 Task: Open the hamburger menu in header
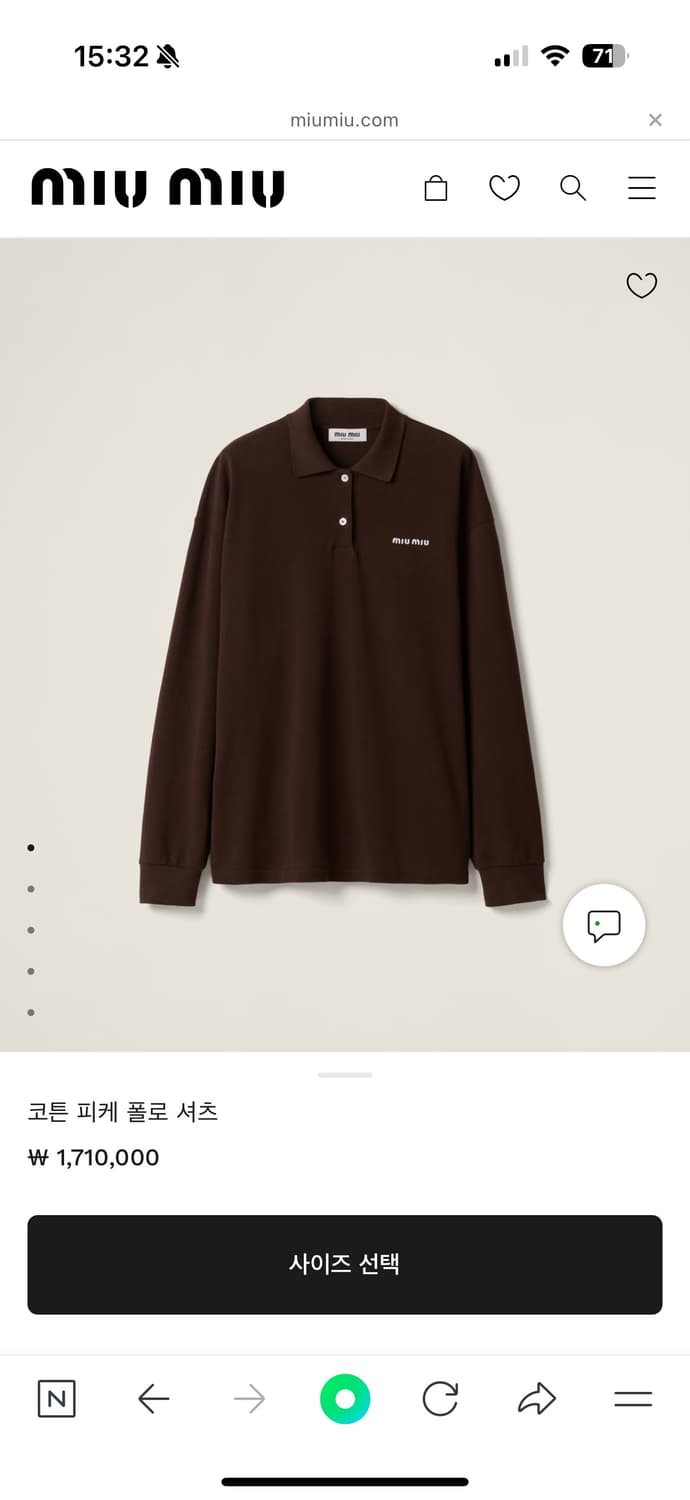point(641,188)
